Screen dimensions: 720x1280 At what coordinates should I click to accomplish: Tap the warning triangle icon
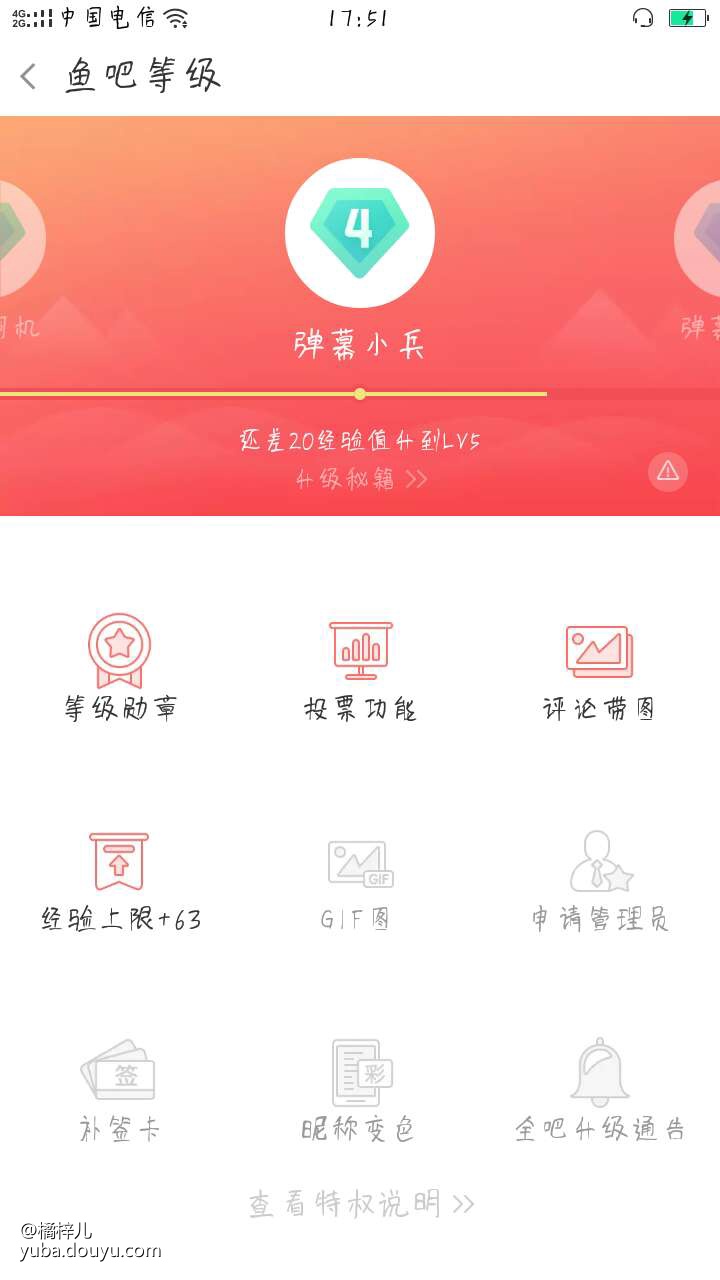coord(667,471)
